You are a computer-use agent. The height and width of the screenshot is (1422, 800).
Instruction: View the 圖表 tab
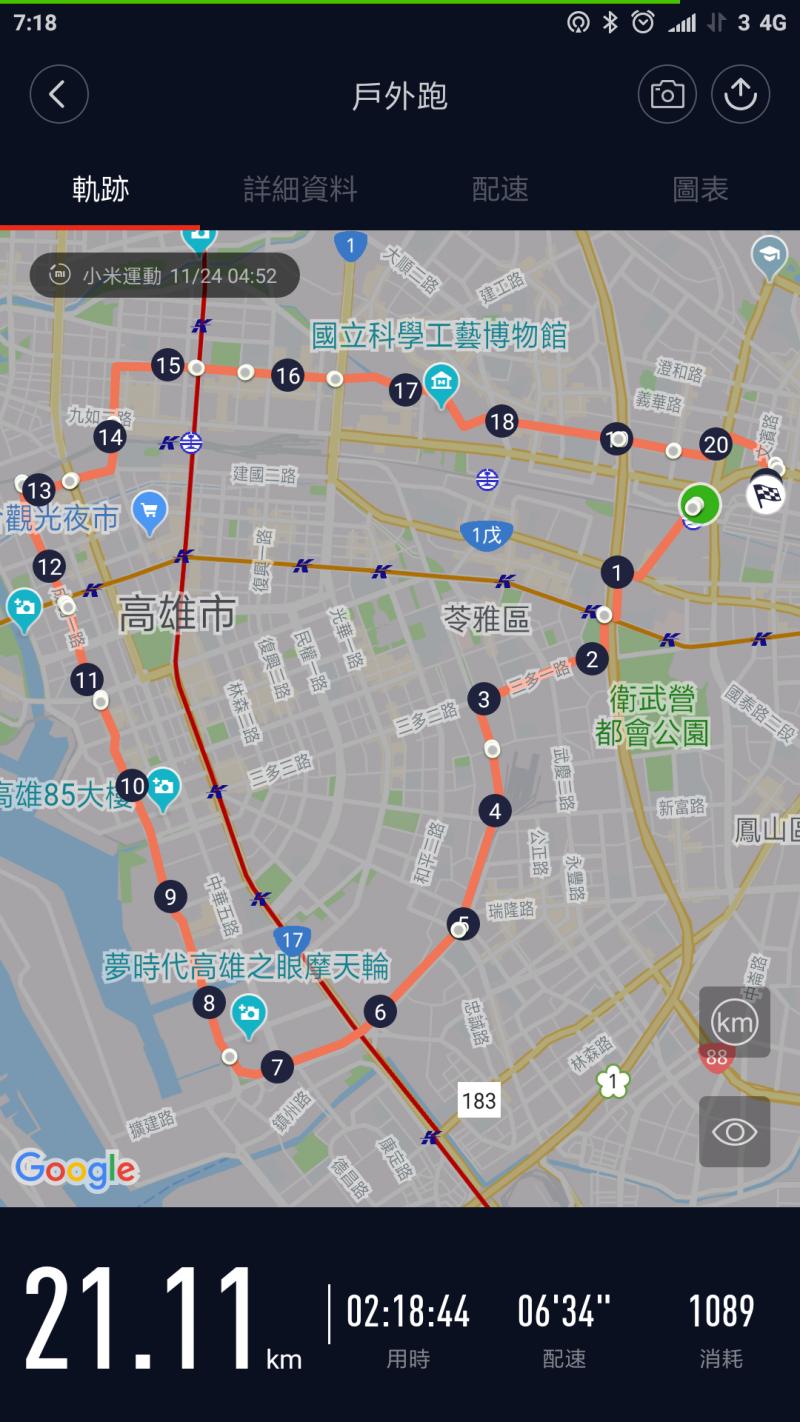tap(700, 189)
